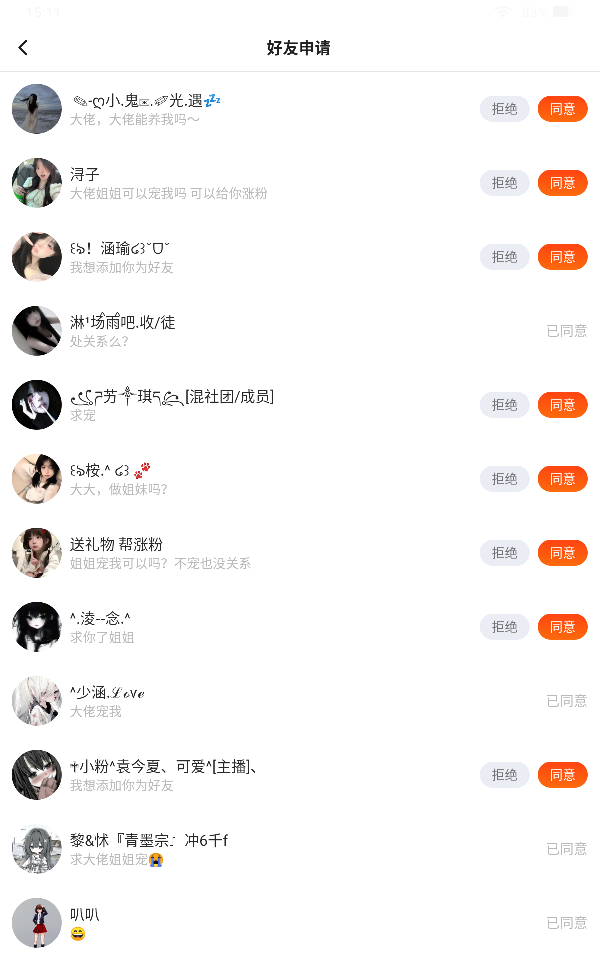
Task: Agree to 送礼物 帮涨粉's friend request
Action: point(562,553)
